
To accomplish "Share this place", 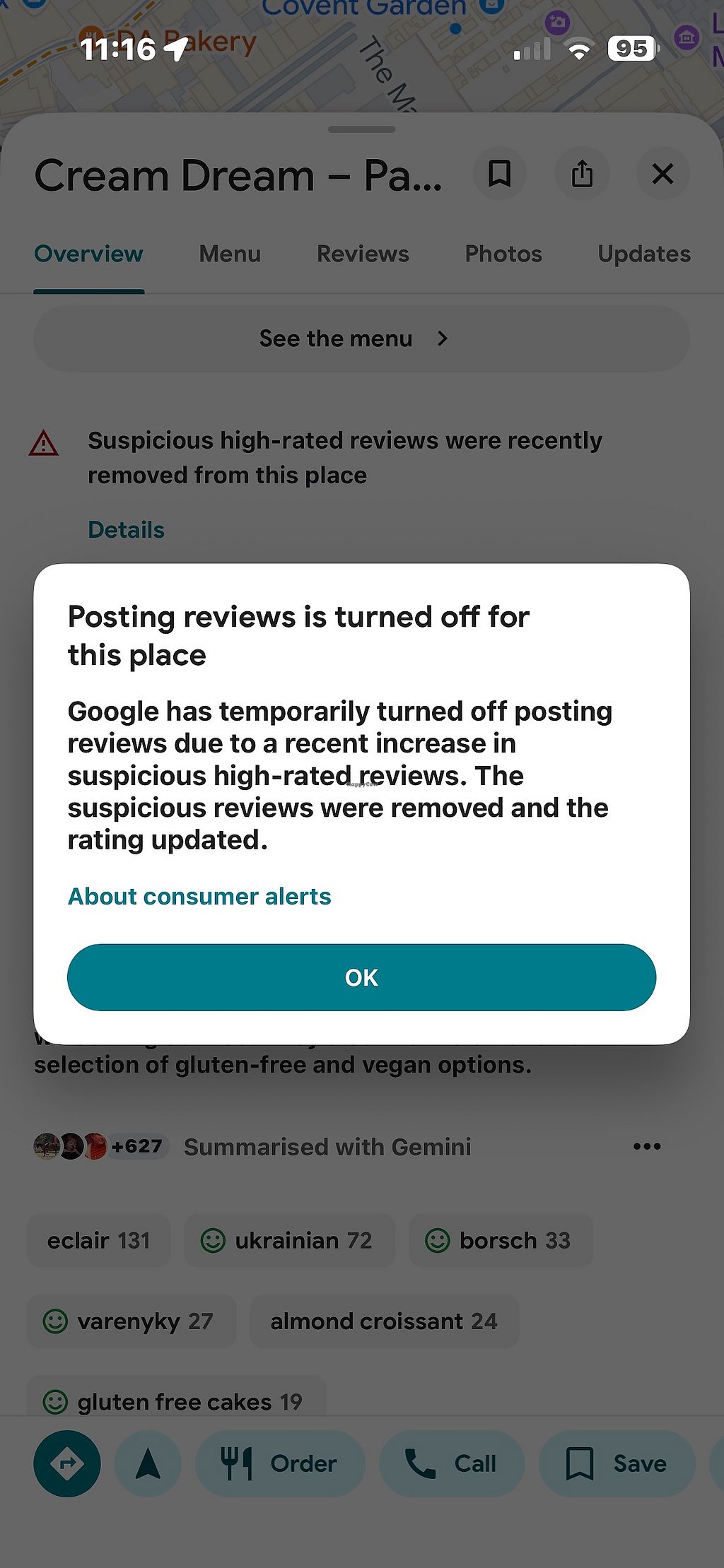I will (x=582, y=174).
